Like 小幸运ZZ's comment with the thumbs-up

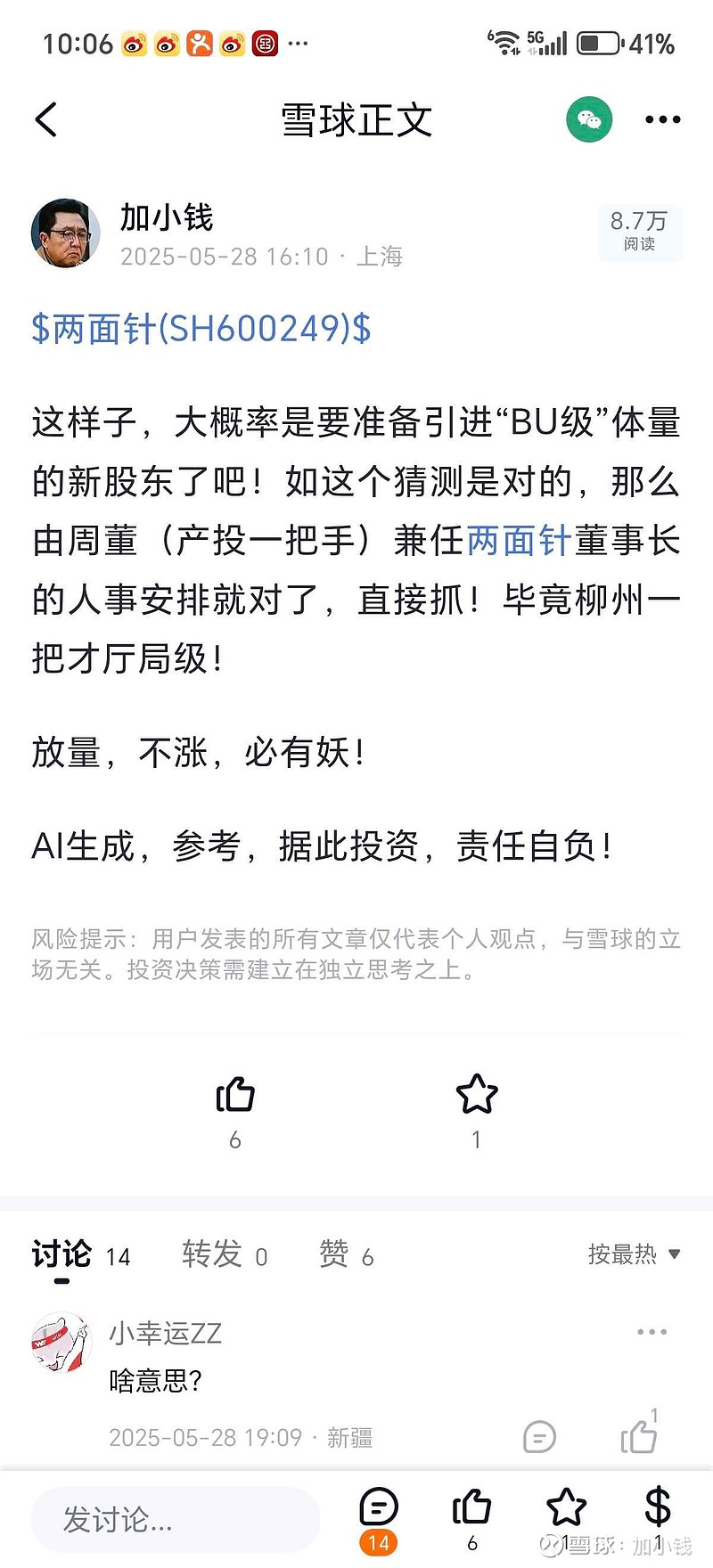[639, 1437]
